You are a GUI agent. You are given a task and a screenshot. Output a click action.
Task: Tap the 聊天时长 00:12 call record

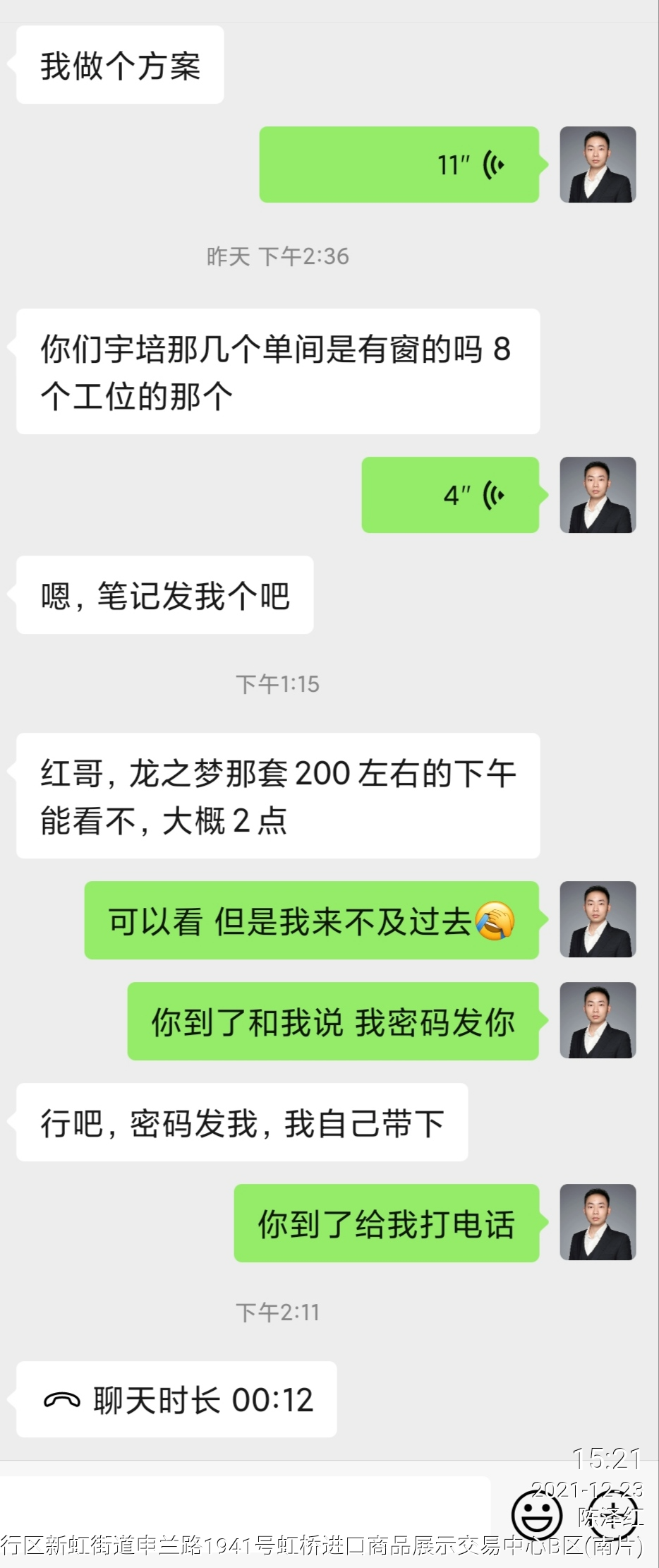pos(176,1399)
